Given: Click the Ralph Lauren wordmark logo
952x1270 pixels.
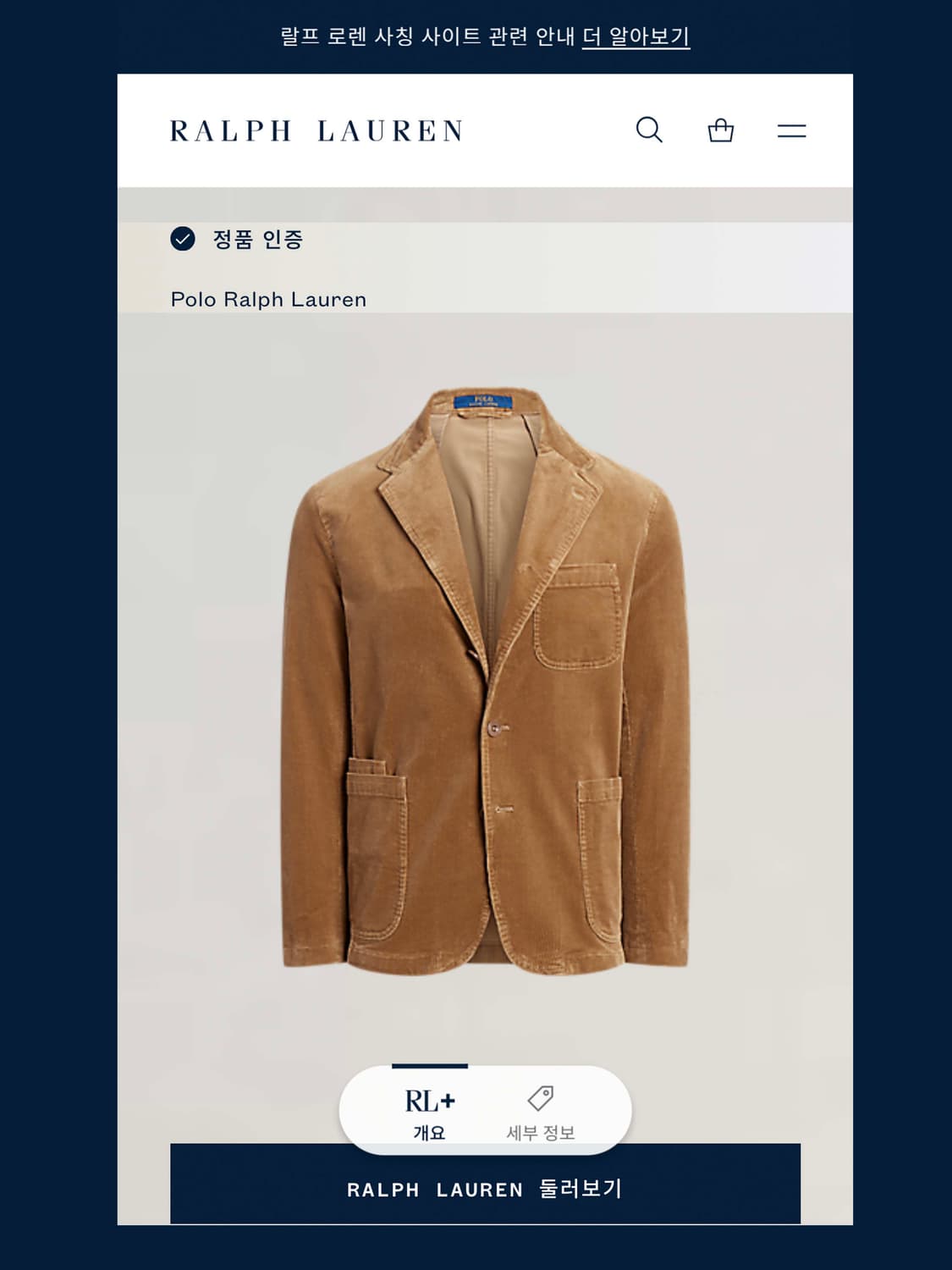Looking at the screenshot, I should click(316, 130).
